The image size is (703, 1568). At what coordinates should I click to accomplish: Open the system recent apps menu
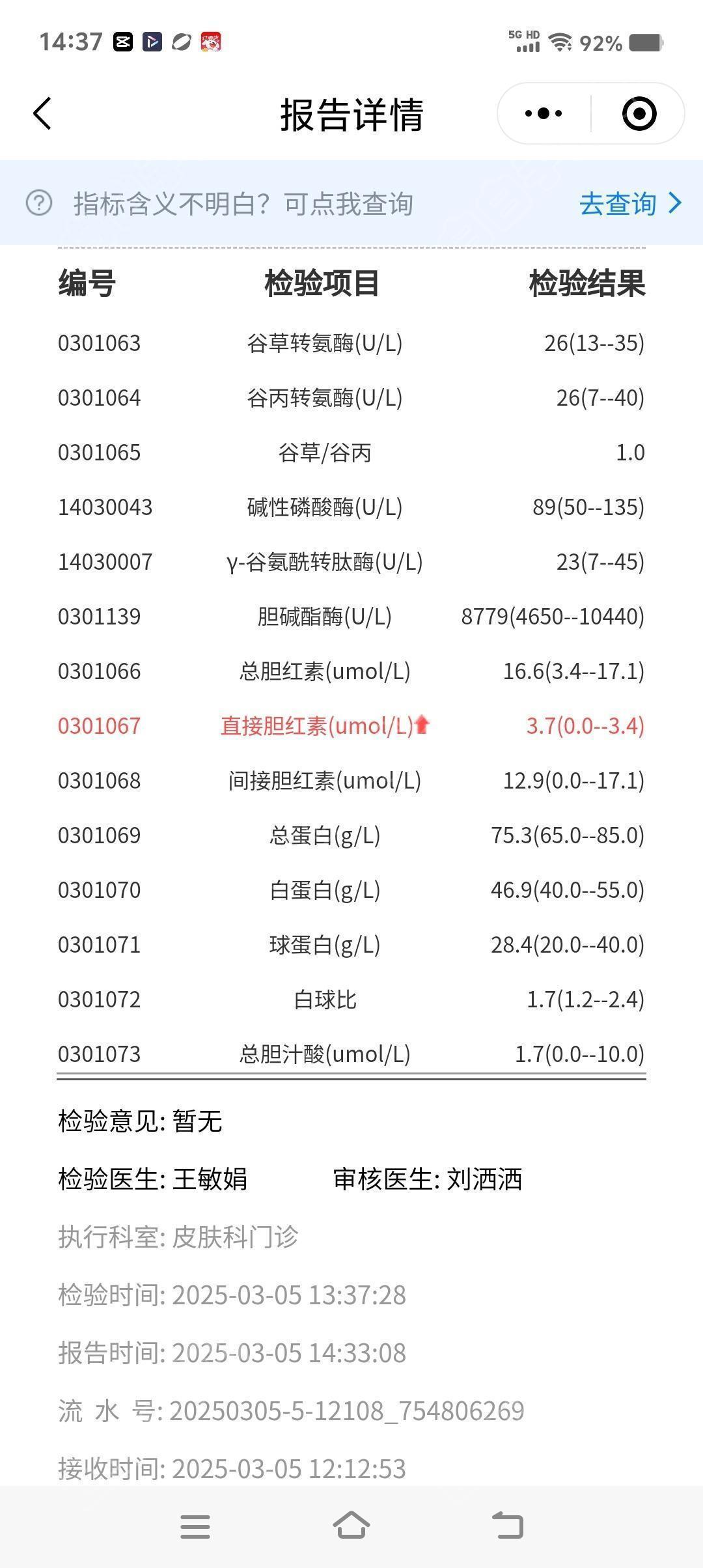click(x=195, y=1526)
